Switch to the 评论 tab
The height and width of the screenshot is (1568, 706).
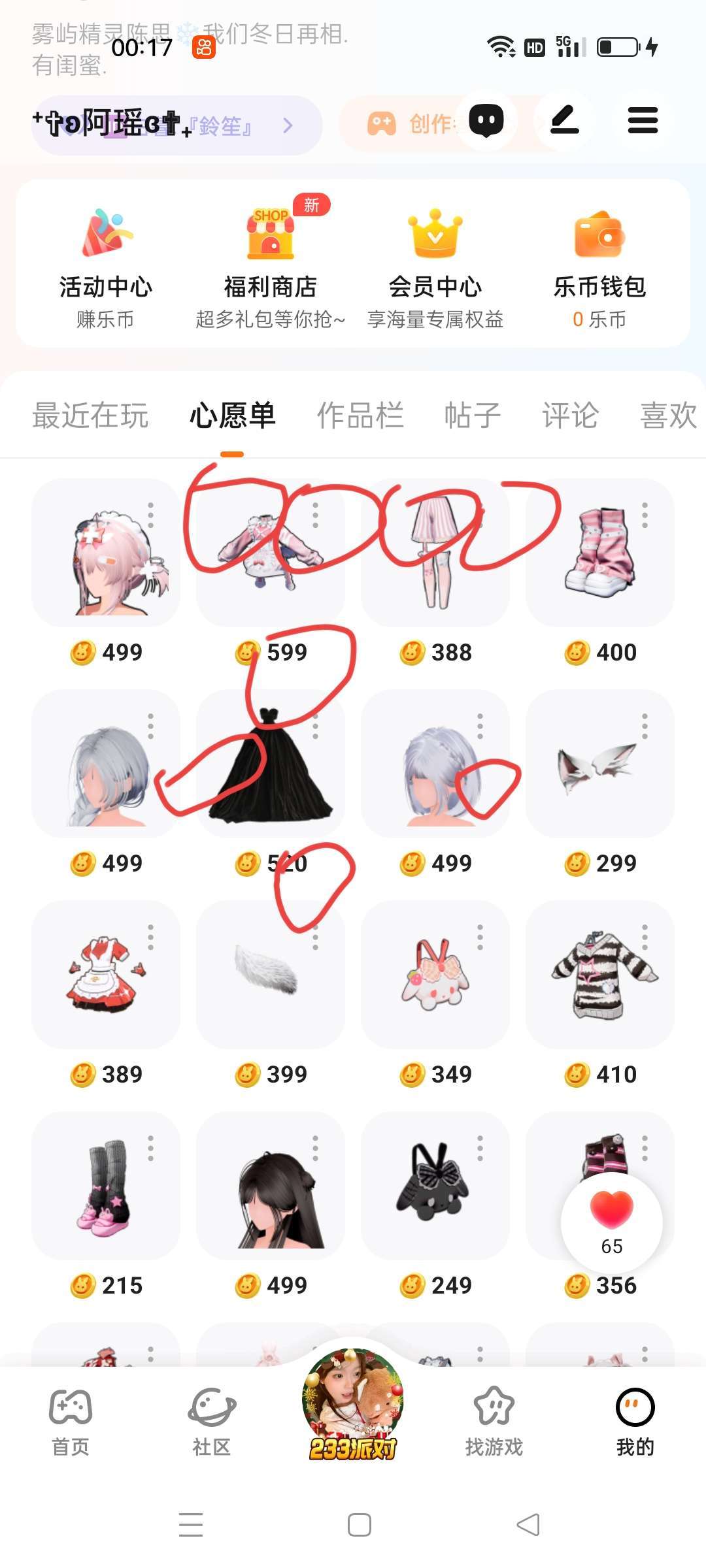pyautogui.click(x=570, y=416)
